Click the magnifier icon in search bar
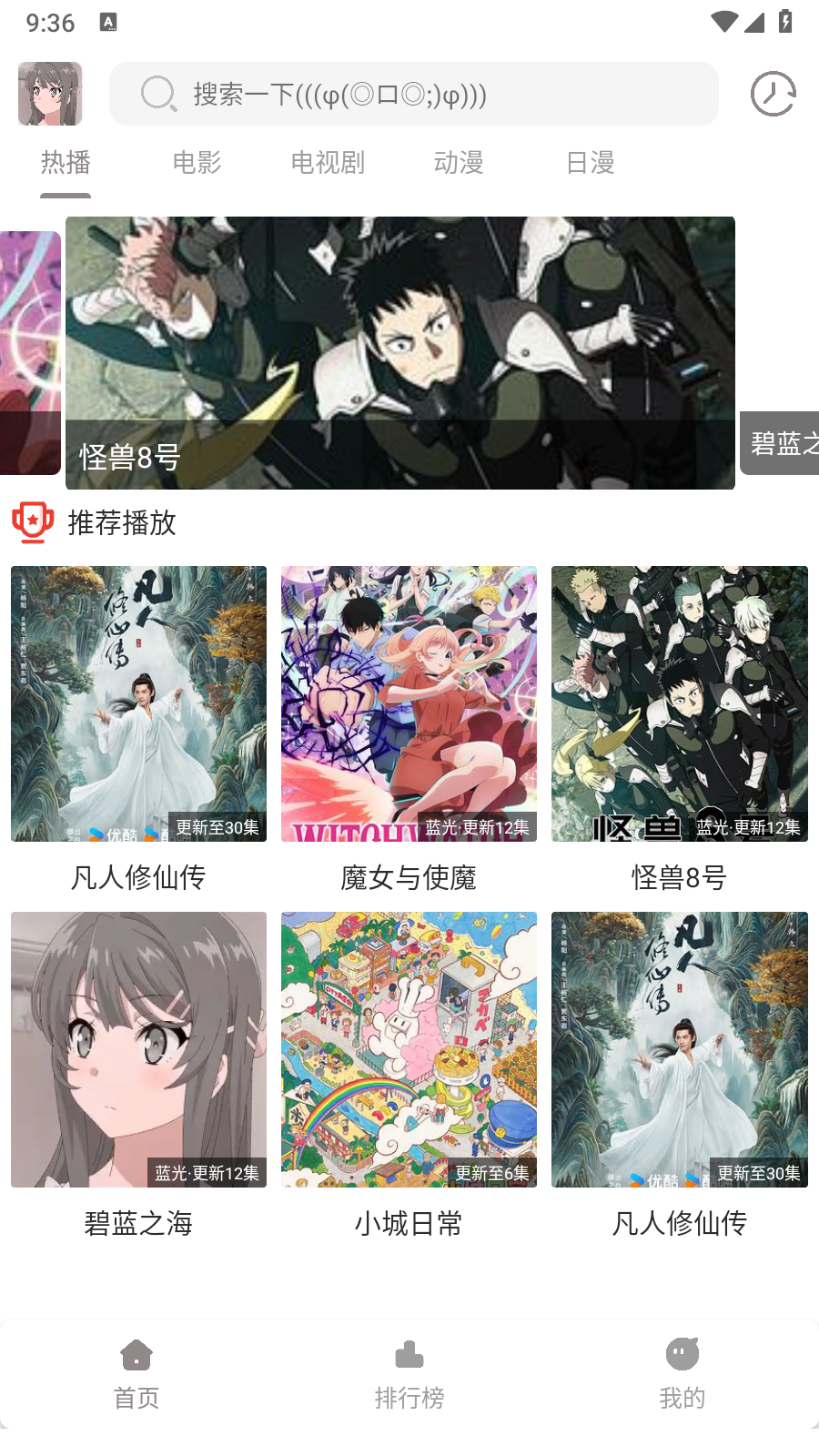 (x=158, y=93)
